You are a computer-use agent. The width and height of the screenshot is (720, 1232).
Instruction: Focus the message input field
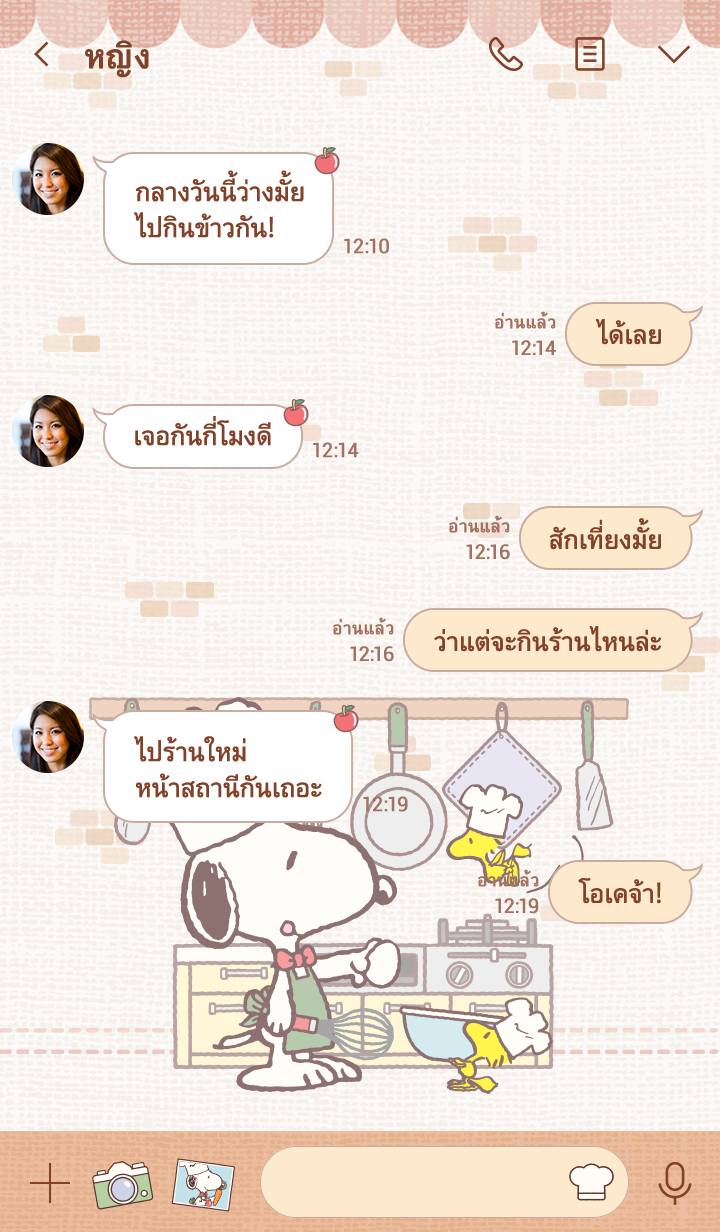(410, 1182)
